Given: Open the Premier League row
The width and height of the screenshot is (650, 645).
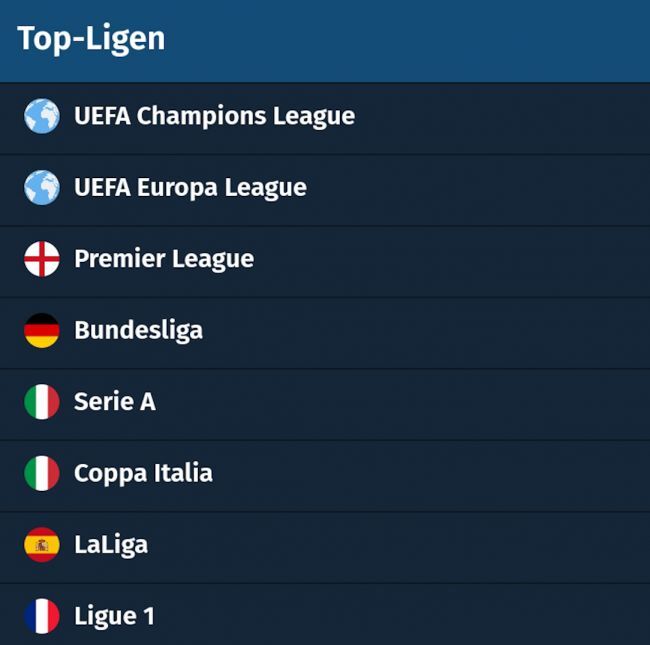Looking at the screenshot, I should click(x=164, y=260).
